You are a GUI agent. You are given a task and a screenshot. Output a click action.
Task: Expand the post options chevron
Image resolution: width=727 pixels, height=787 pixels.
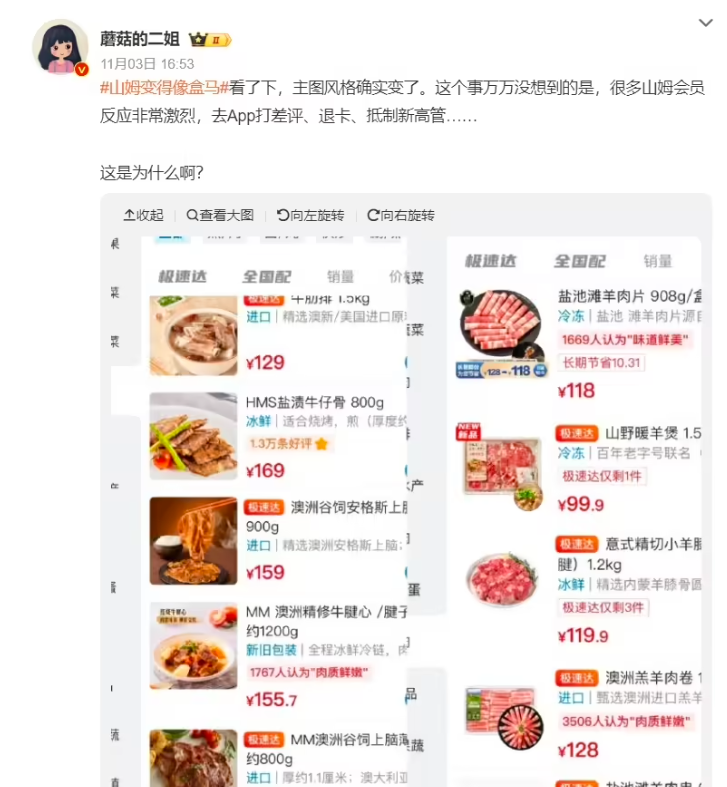(x=705, y=23)
